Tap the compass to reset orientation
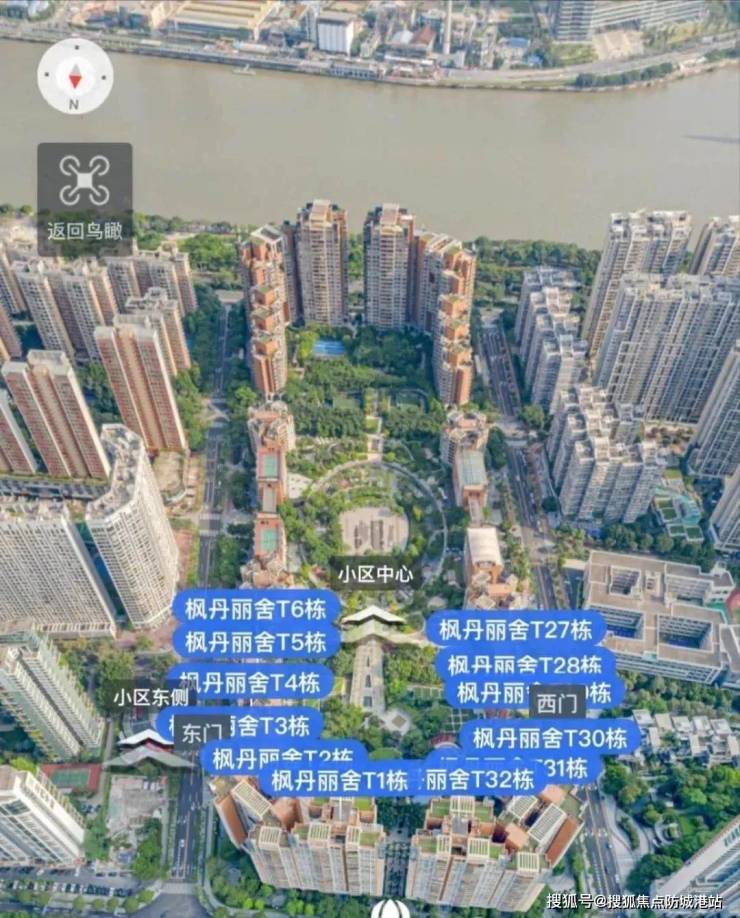740x918 pixels. click(x=75, y=76)
